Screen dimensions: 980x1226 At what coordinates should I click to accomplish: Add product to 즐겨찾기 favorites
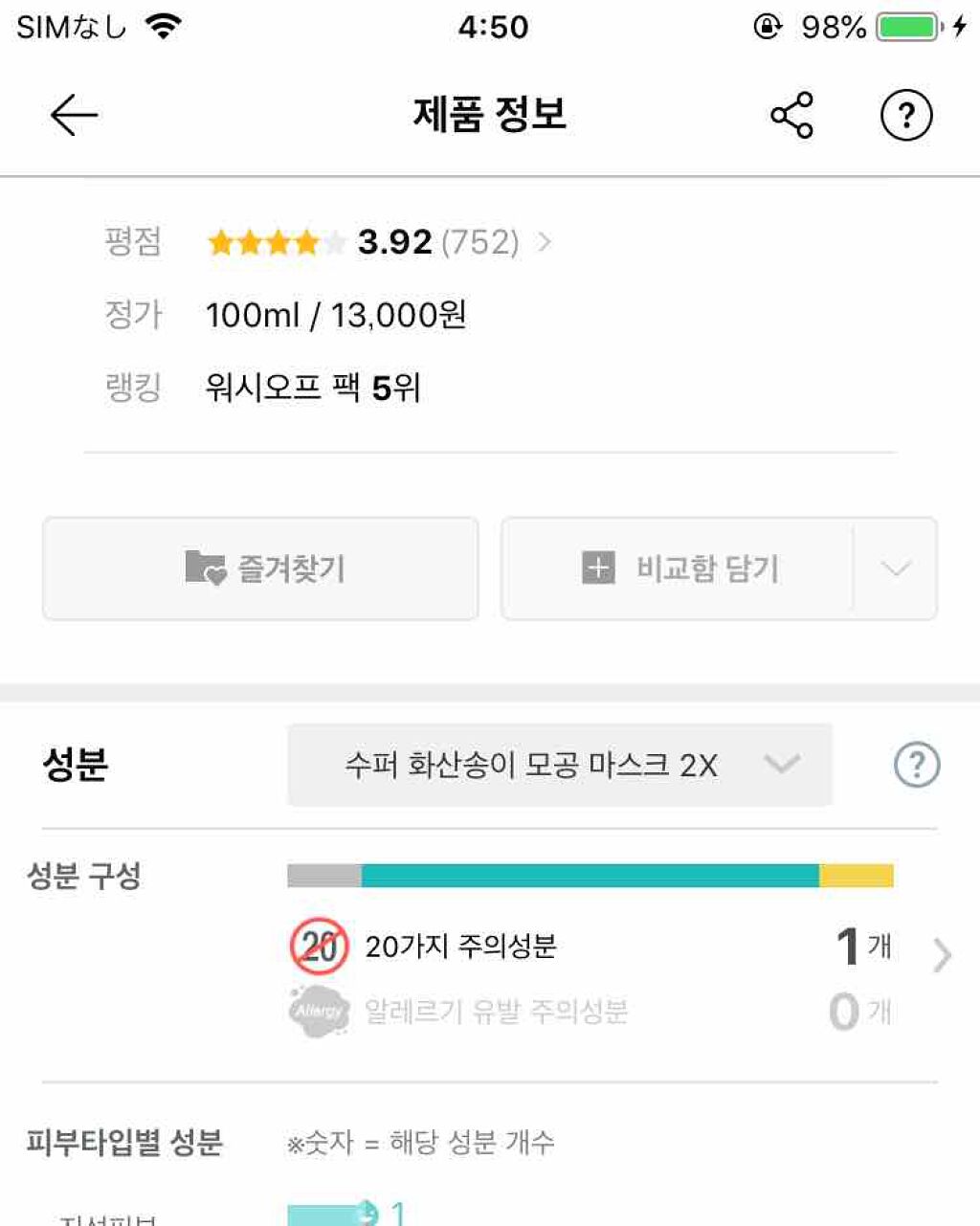point(260,568)
